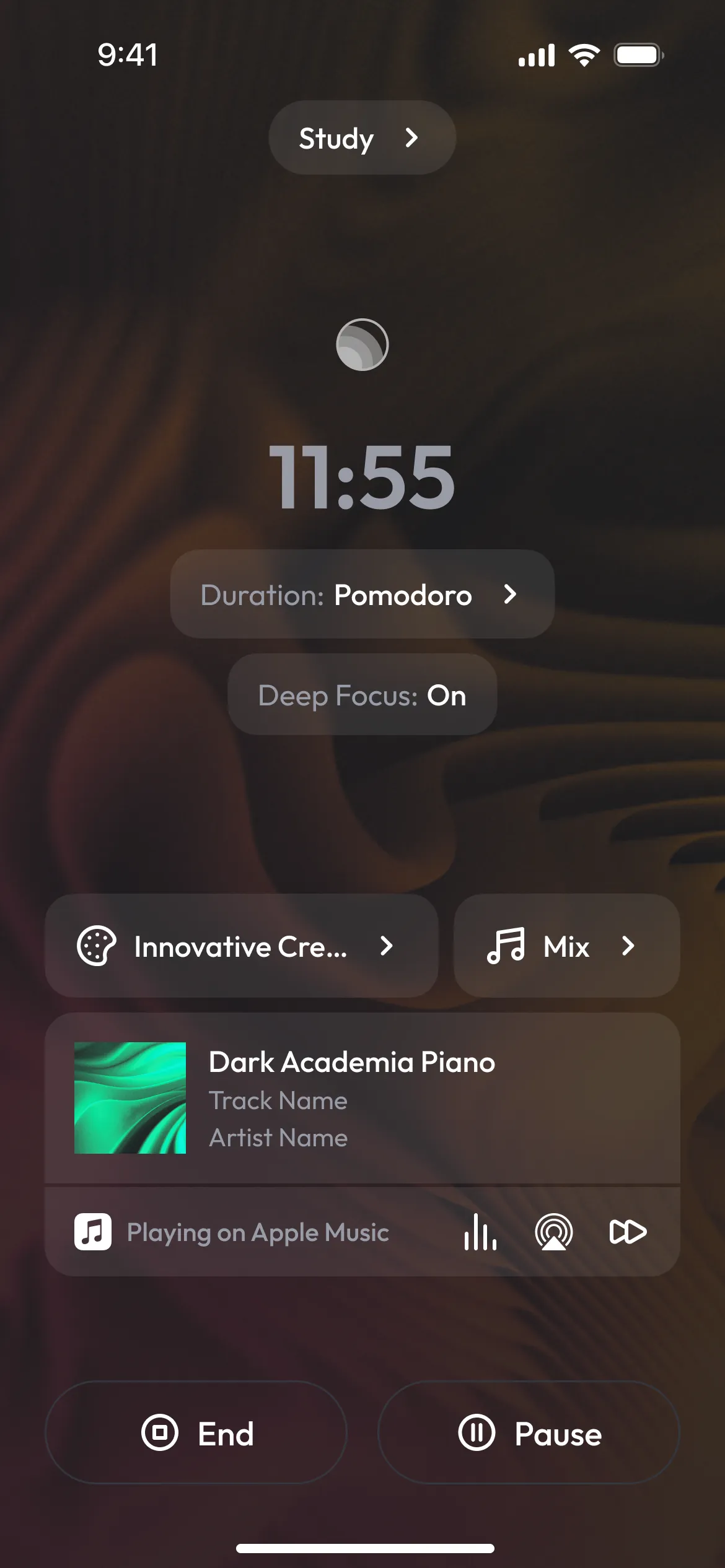Viewport: 725px width, 1568px height.
Task: Open AirPlay output options
Action: coord(555,1232)
